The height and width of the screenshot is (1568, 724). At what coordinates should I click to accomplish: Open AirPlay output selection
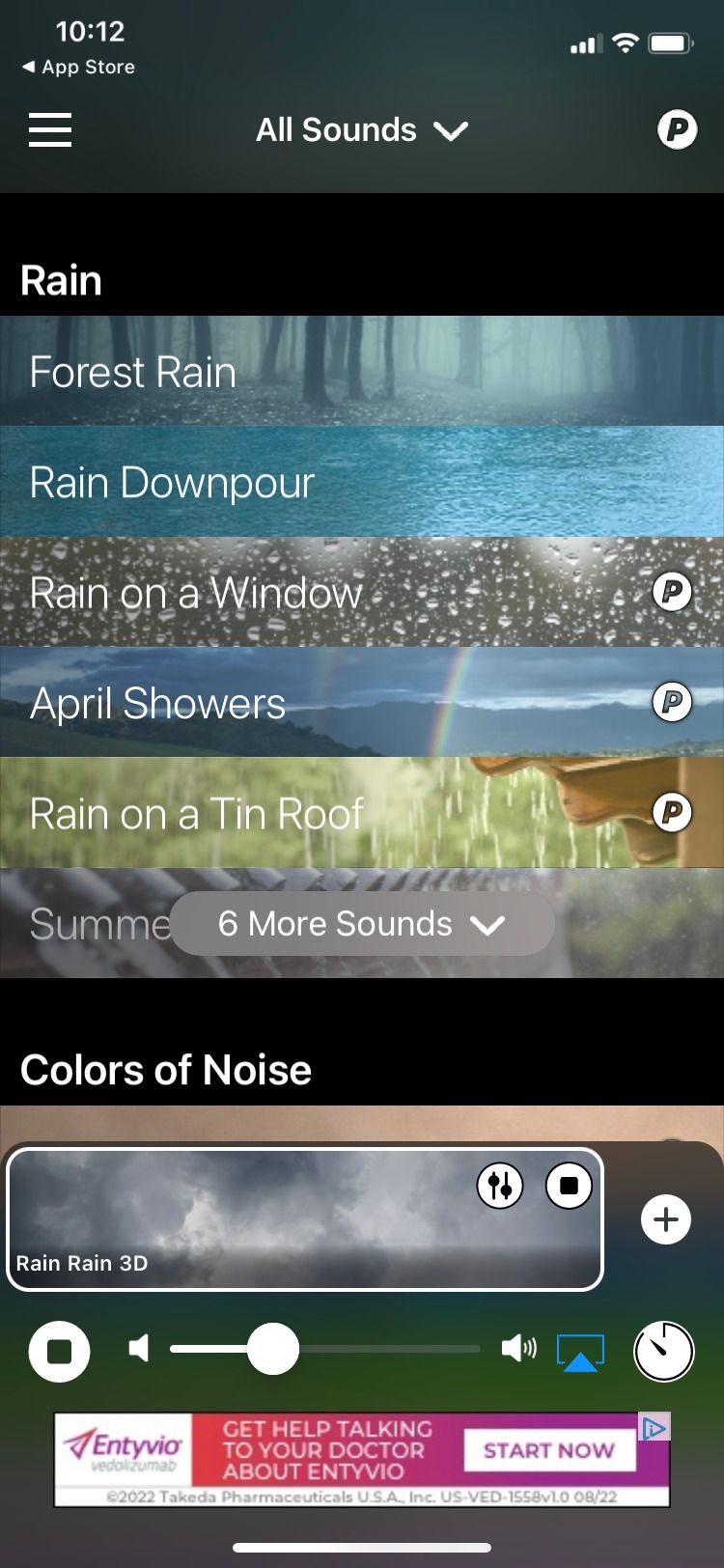coord(580,1352)
